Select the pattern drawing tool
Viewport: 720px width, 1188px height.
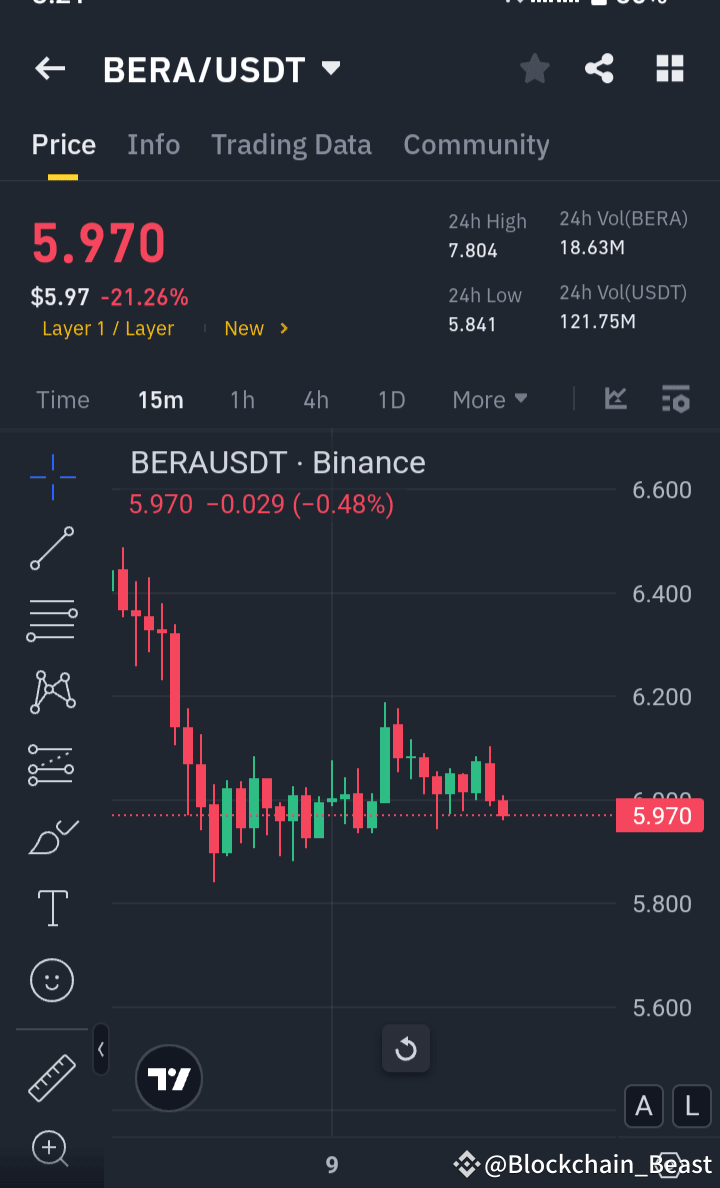pyautogui.click(x=51, y=691)
